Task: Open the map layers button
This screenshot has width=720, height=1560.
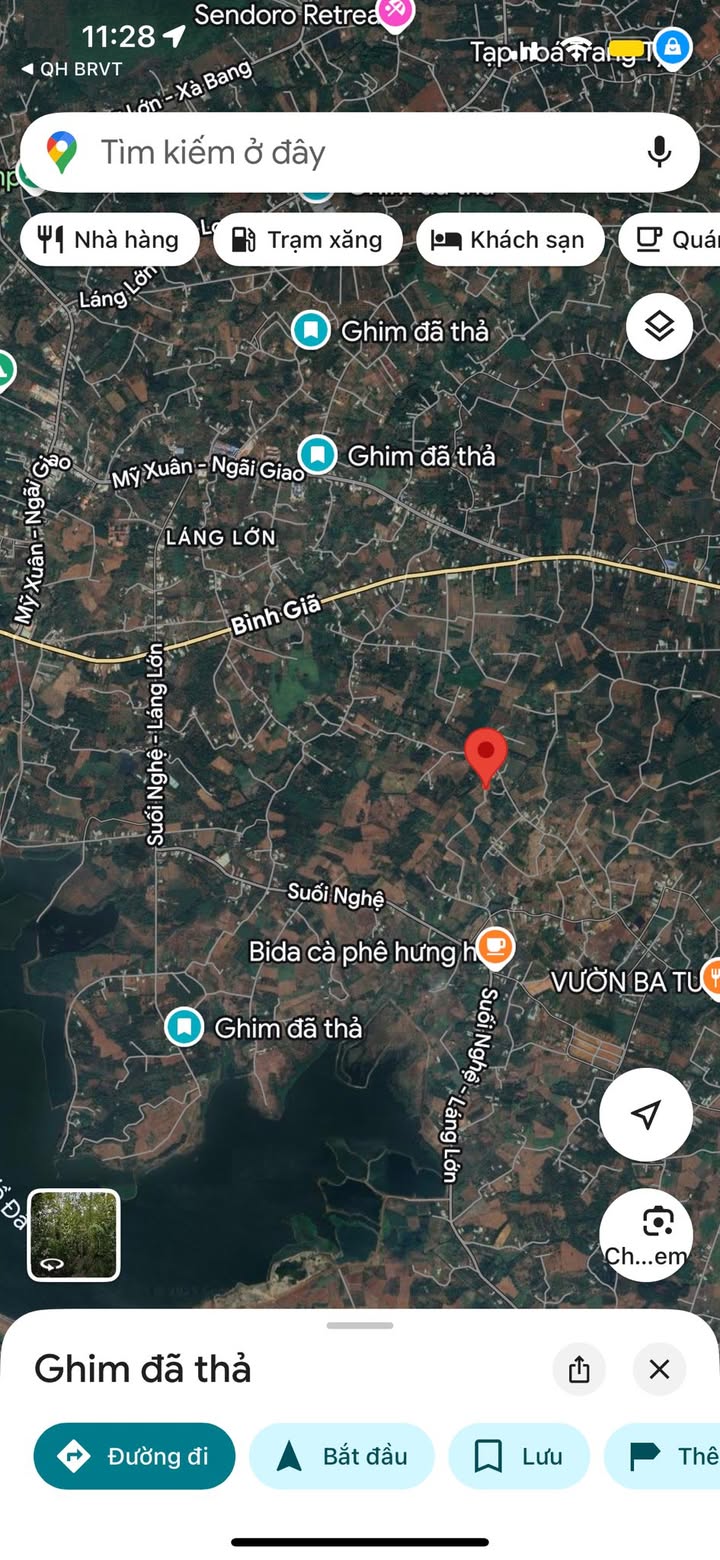Action: pos(659,326)
